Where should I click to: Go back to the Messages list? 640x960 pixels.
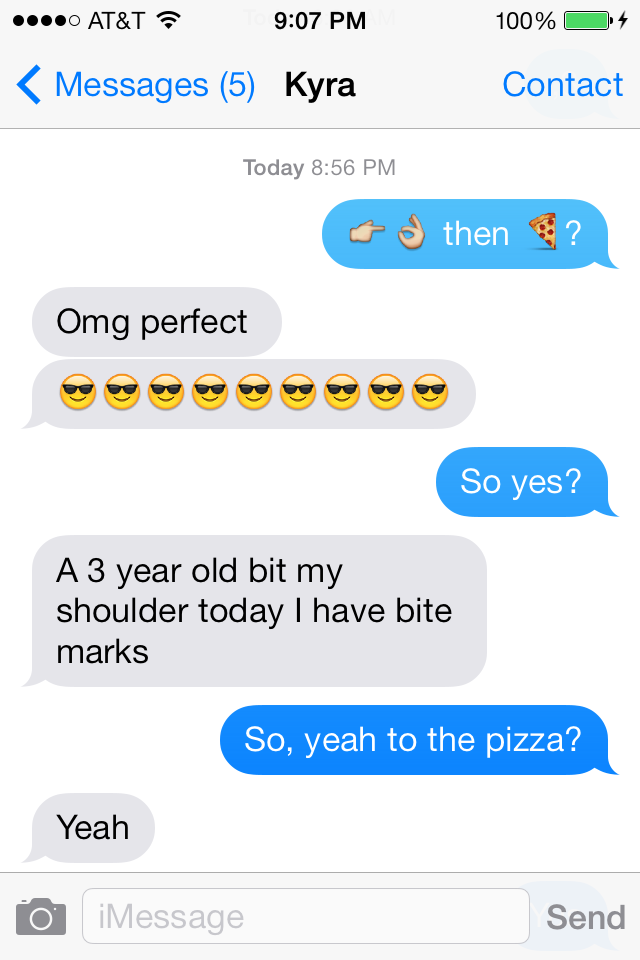coord(135,86)
